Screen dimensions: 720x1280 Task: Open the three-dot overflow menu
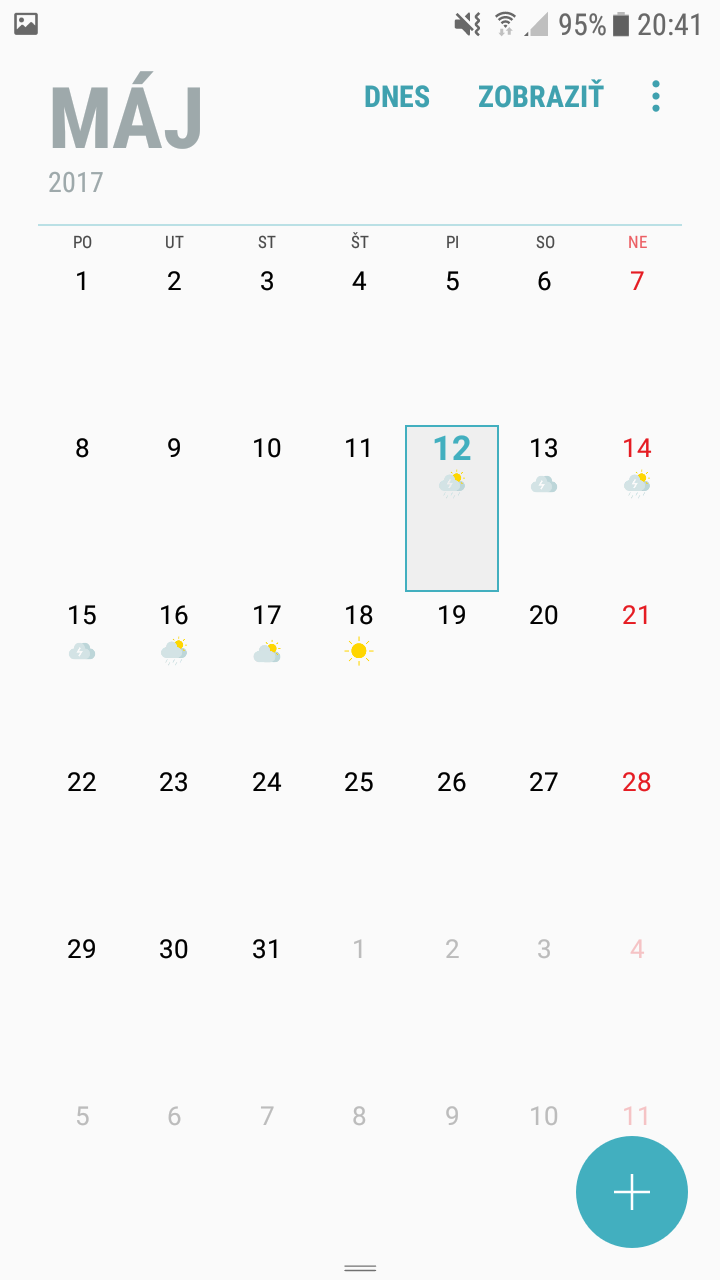[x=656, y=96]
